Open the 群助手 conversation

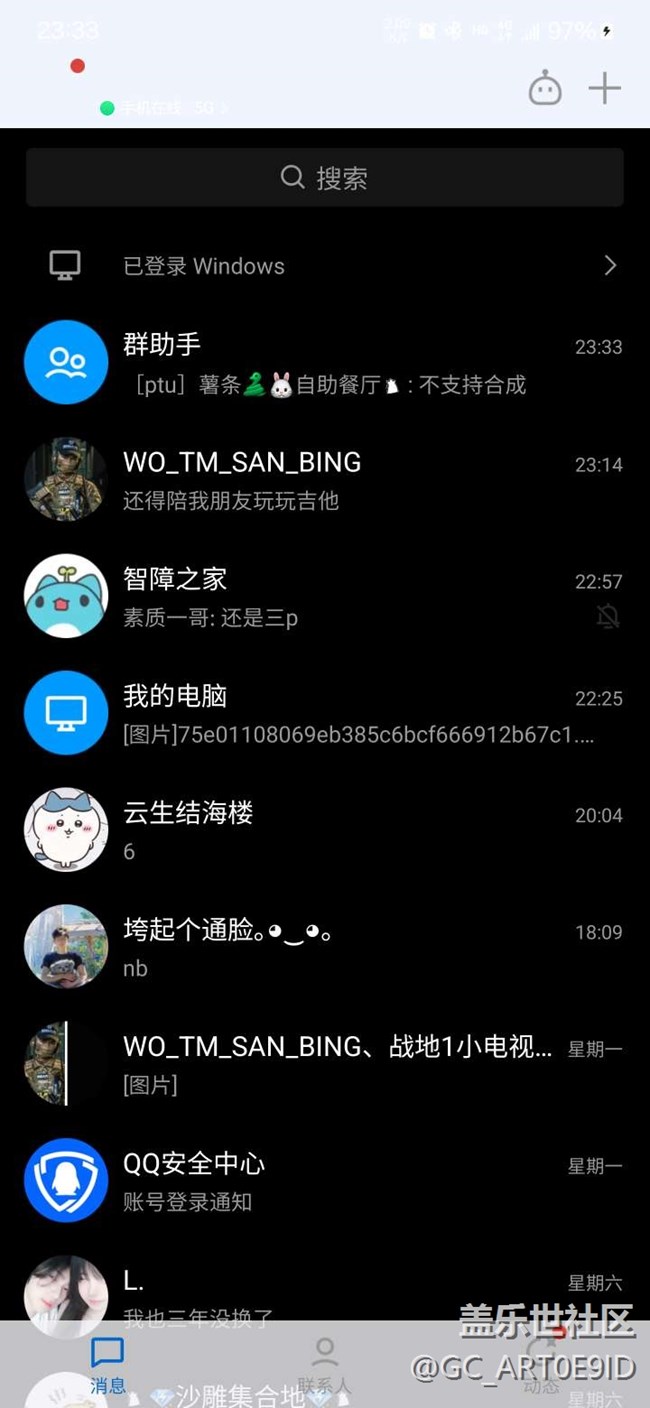(x=325, y=363)
